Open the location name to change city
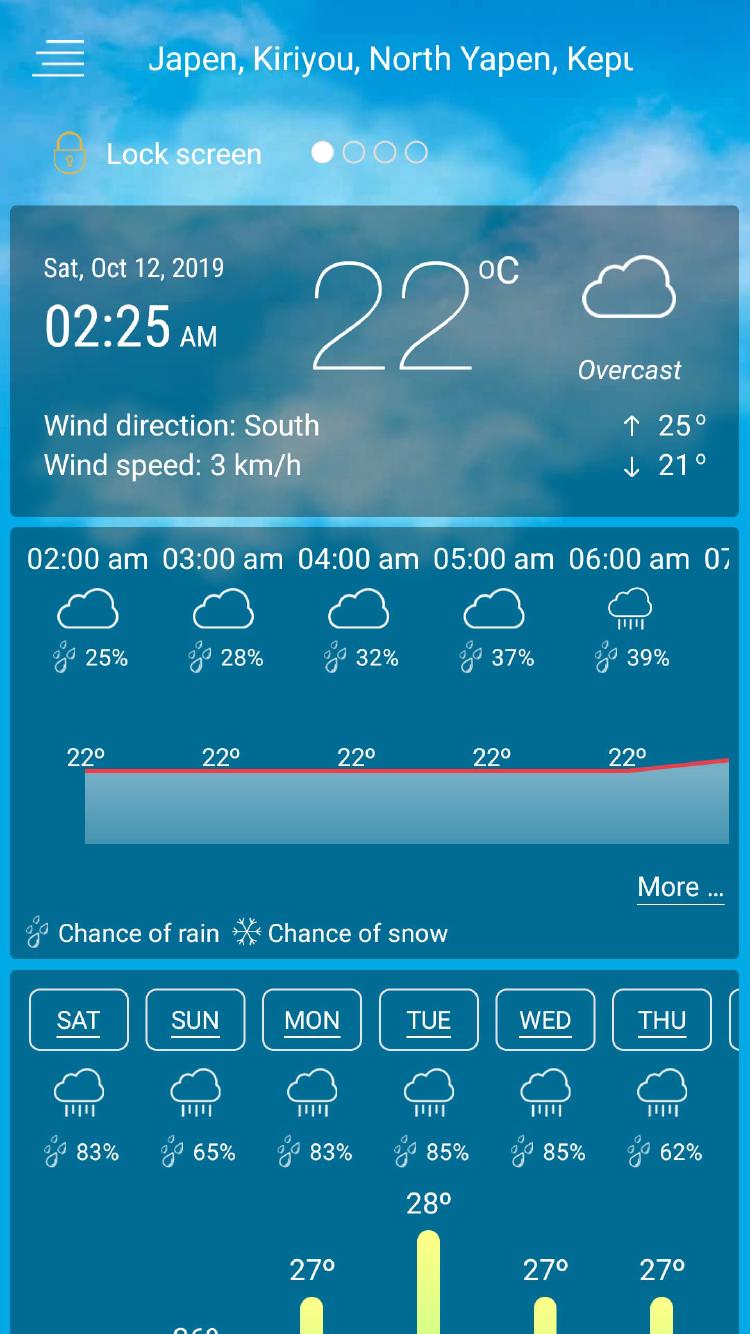 click(391, 59)
